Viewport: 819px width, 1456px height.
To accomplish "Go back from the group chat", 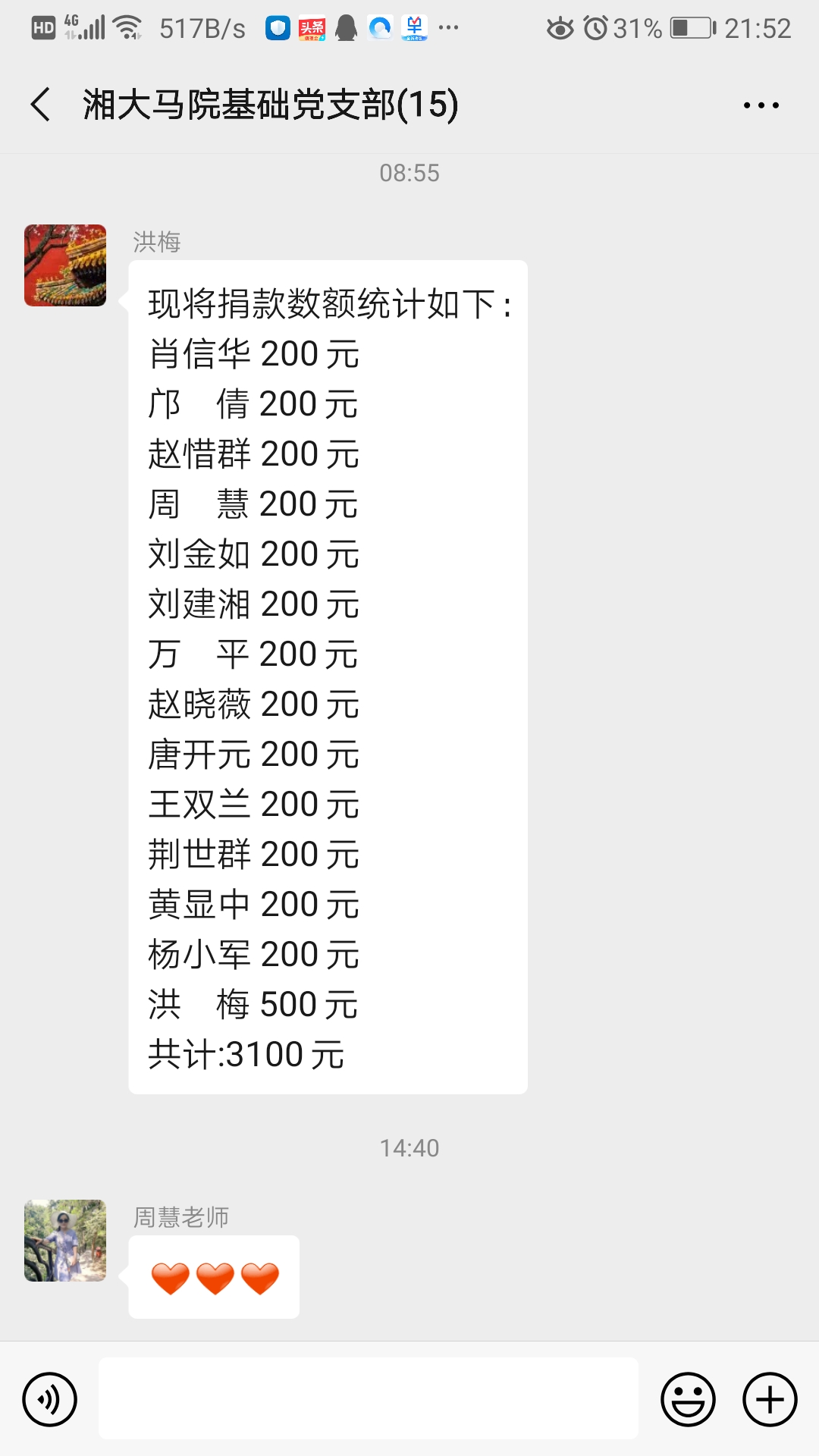I will click(x=41, y=105).
